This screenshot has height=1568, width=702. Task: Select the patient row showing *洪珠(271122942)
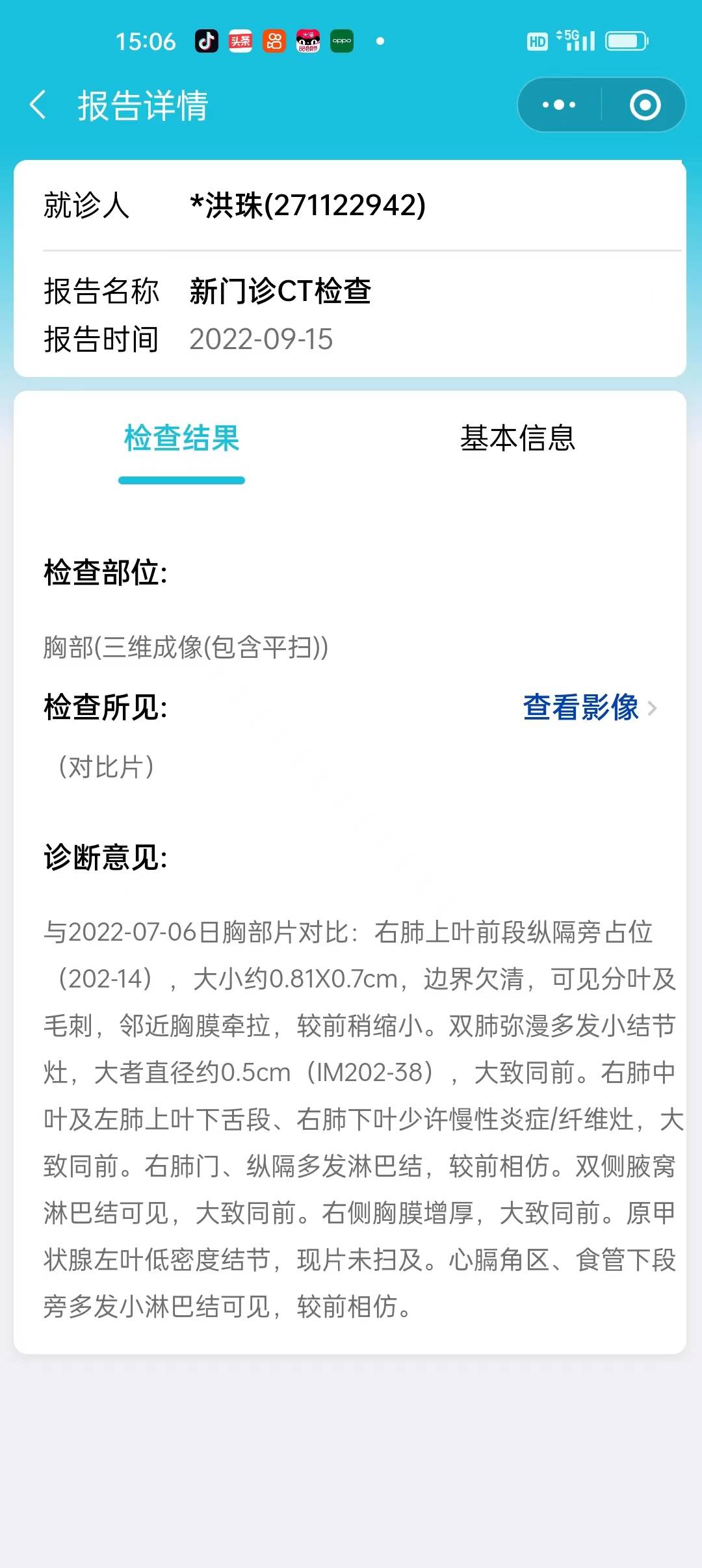(305, 205)
